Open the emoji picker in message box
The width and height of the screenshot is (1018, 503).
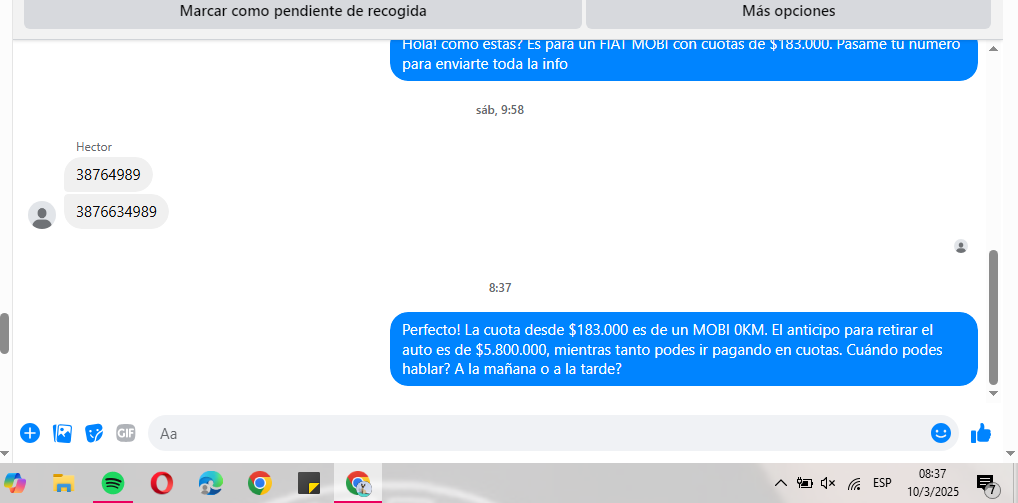click(940, 433)
